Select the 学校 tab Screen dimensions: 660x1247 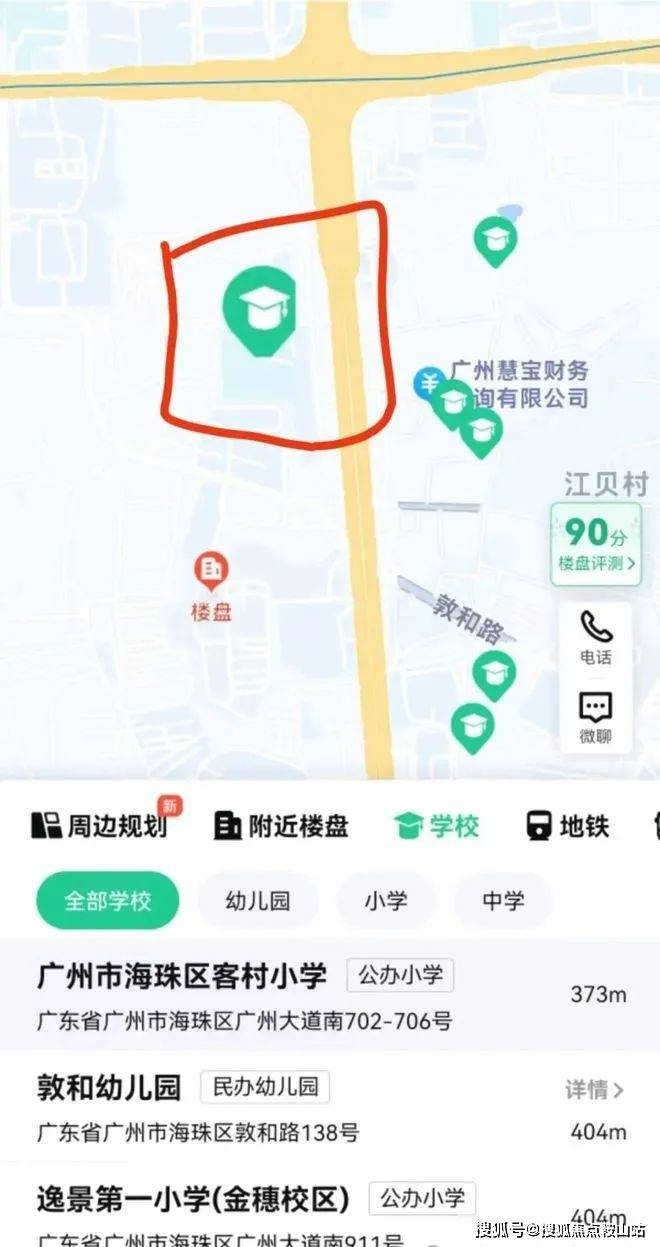click(437, 826)
